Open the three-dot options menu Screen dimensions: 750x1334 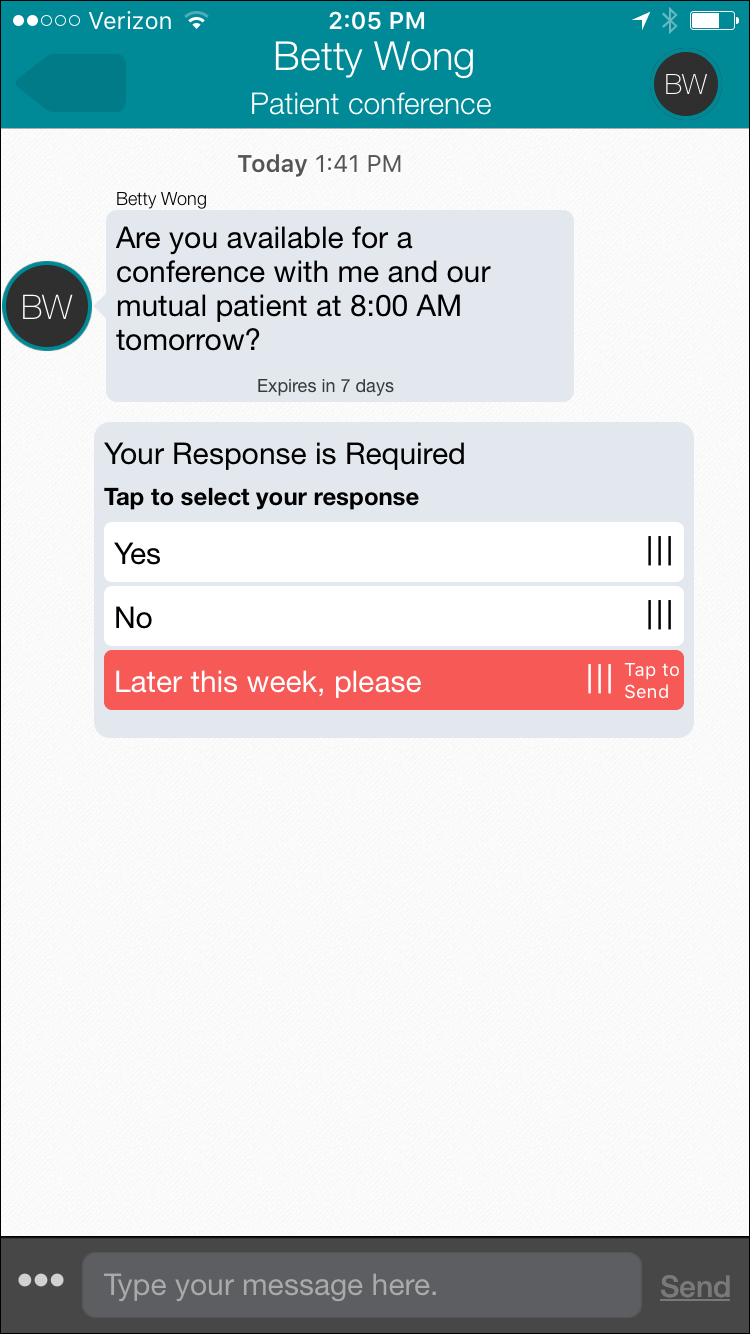(41, 1281)
